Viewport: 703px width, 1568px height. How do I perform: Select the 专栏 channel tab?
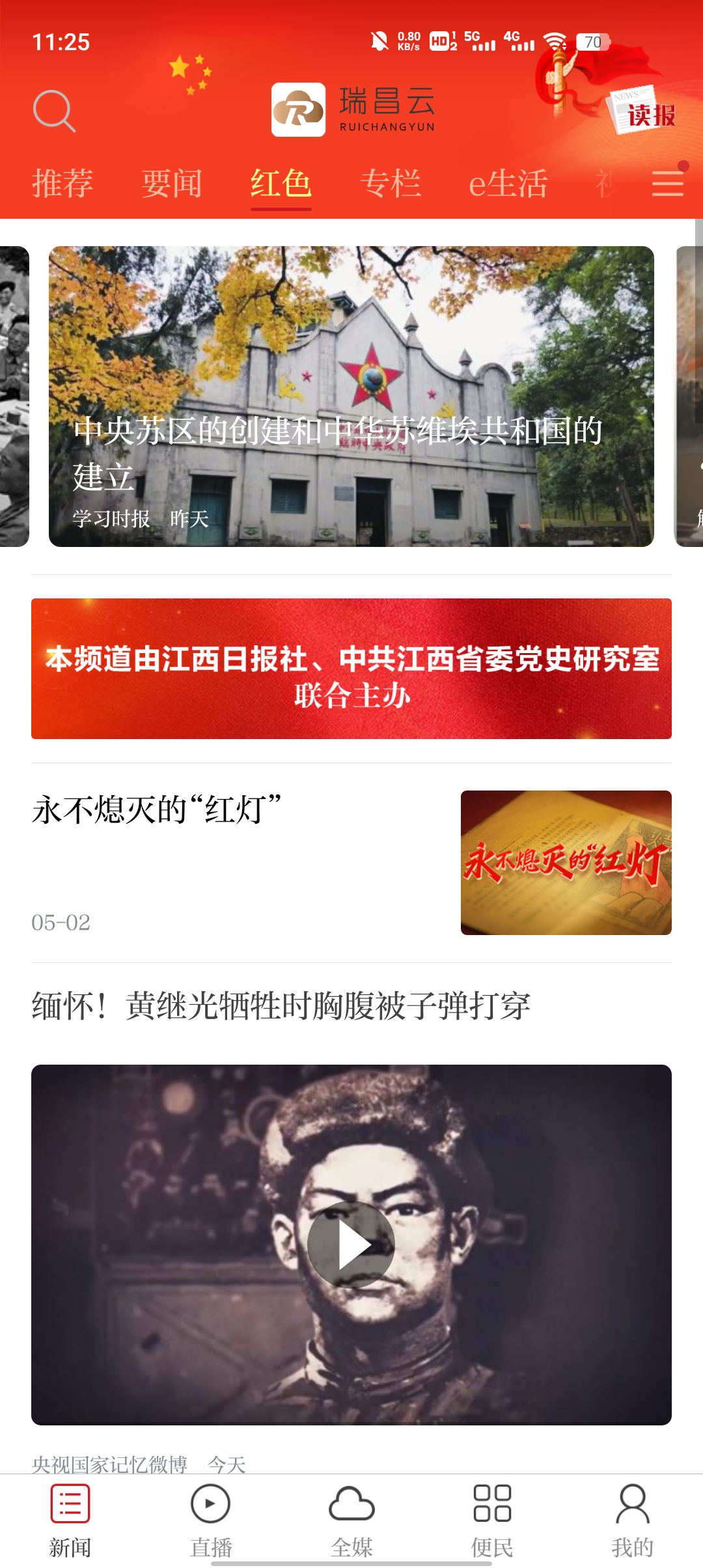392,184
